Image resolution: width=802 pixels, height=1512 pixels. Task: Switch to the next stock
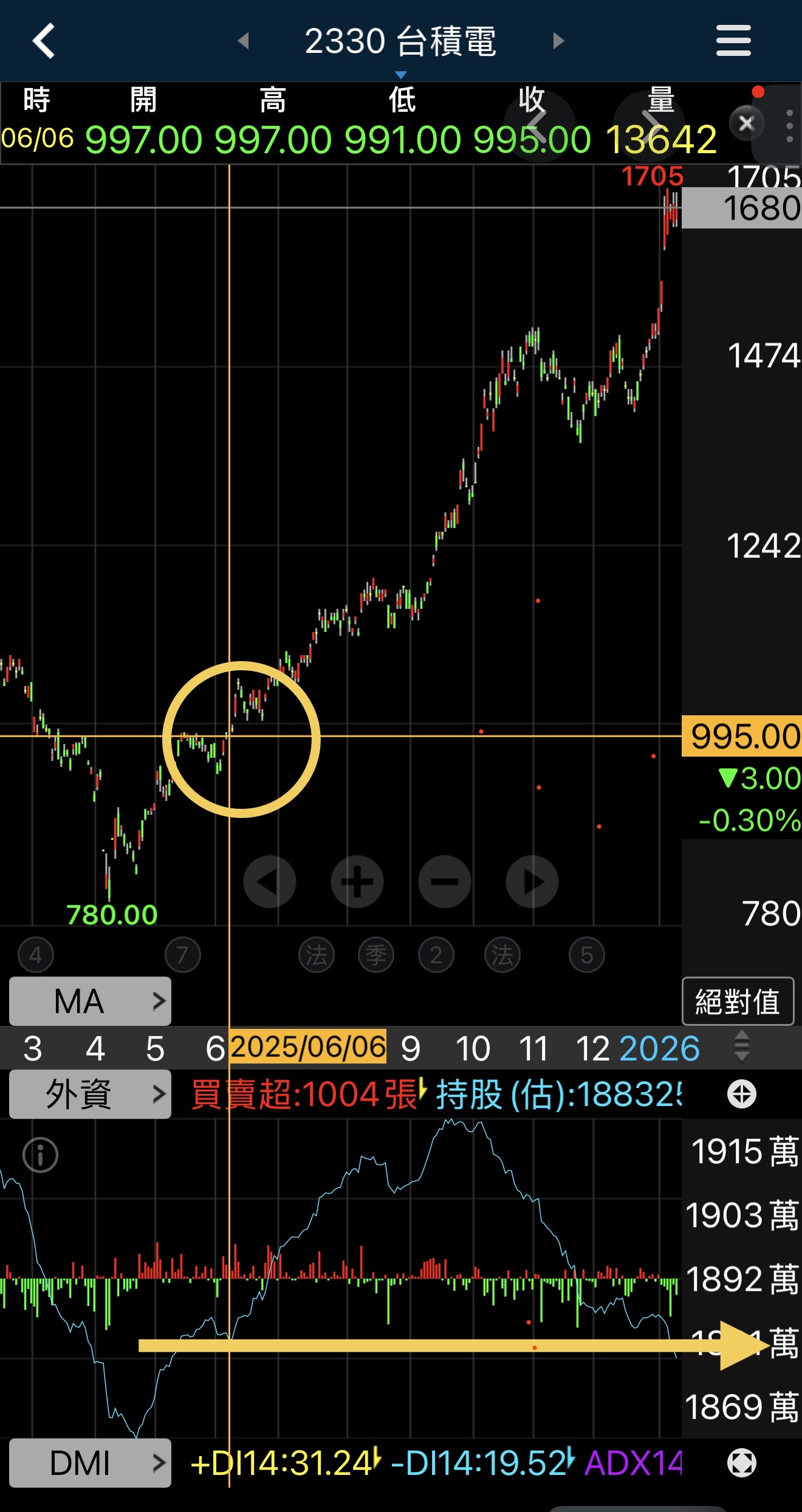pyautogui.click(x=558, y=41)
